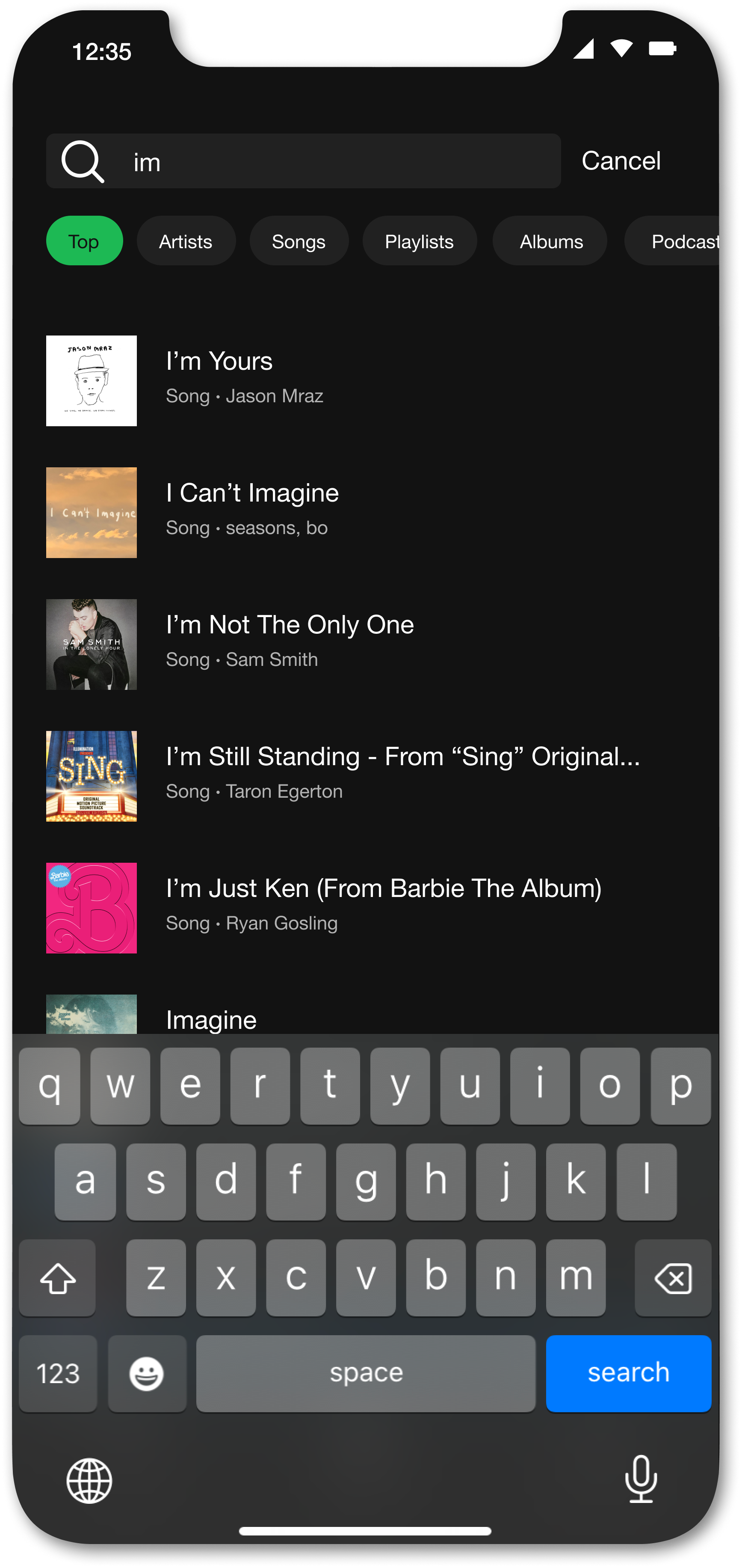
Task: Open the song I Can't Imagine
Action: [365, 513]
